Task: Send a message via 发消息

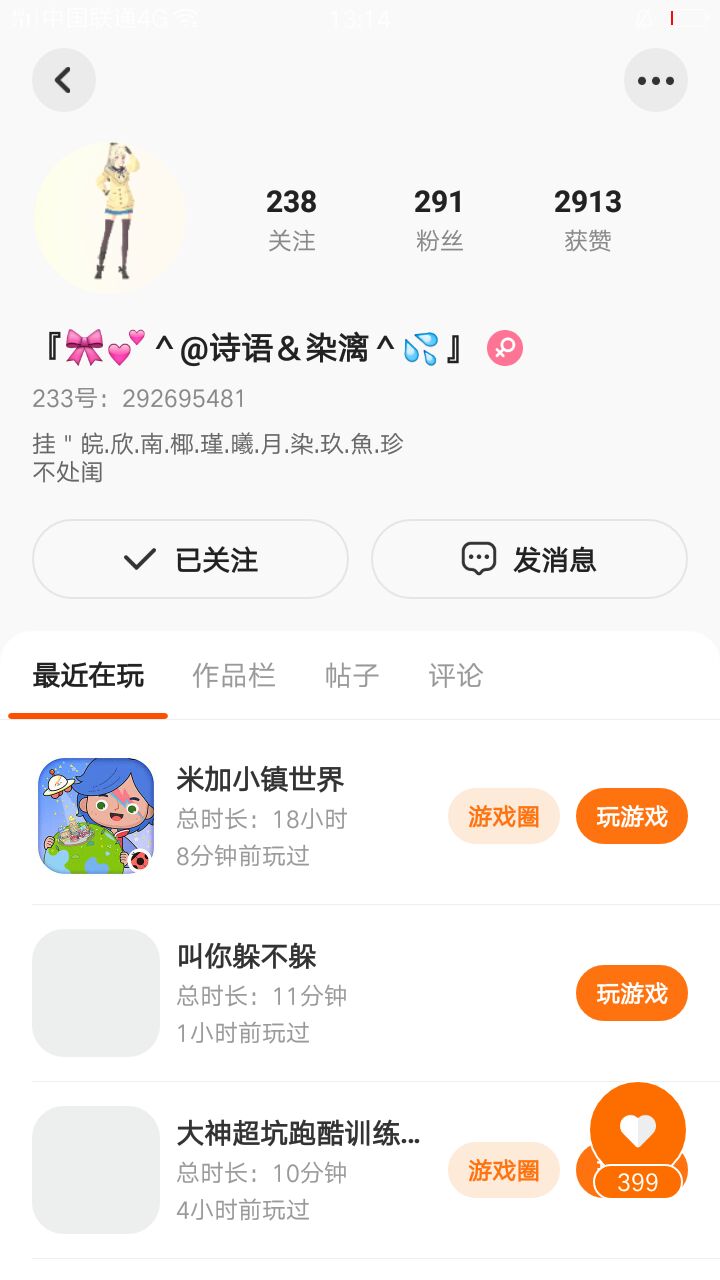Action: click(x=529, y=559)
